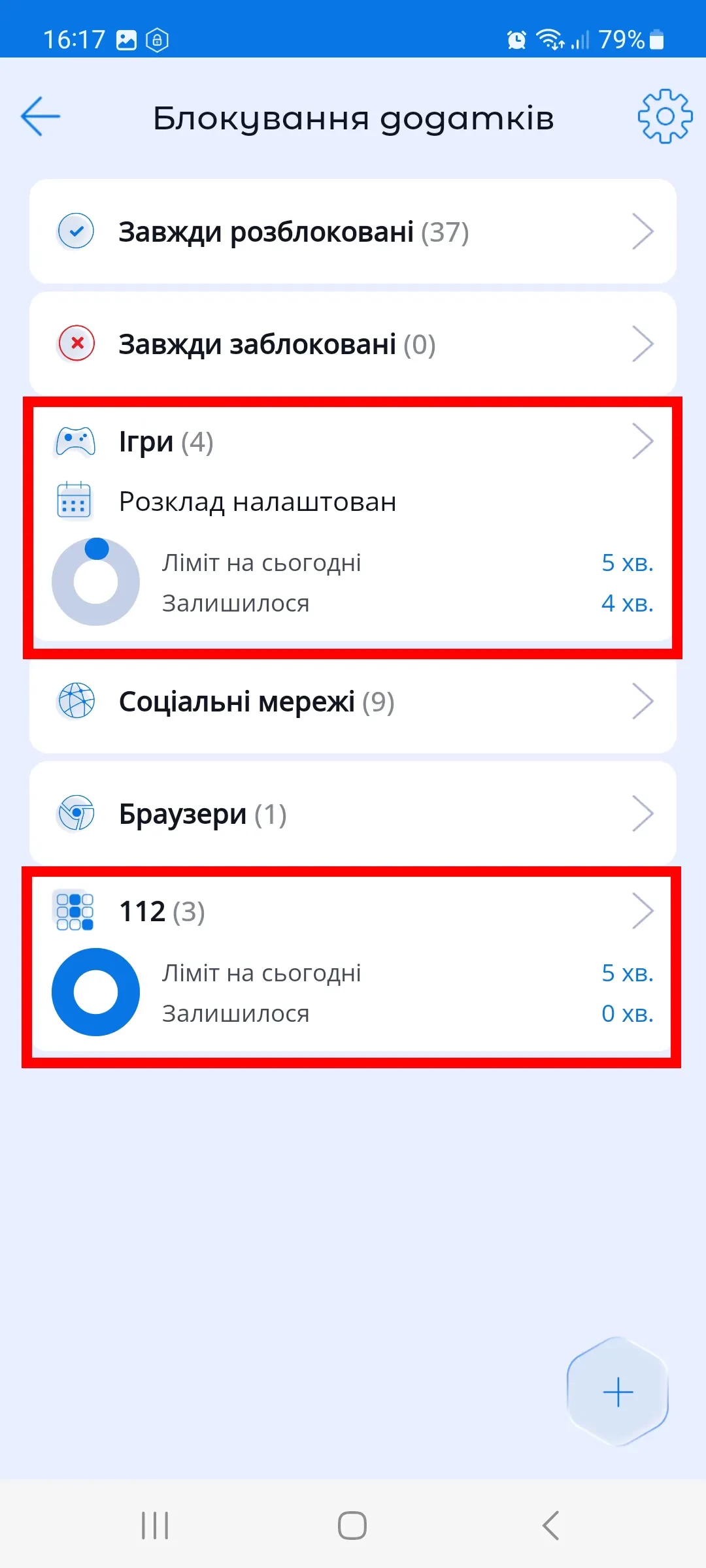
Task: Open Соціальні мережі category
Action: click(353, 702)
